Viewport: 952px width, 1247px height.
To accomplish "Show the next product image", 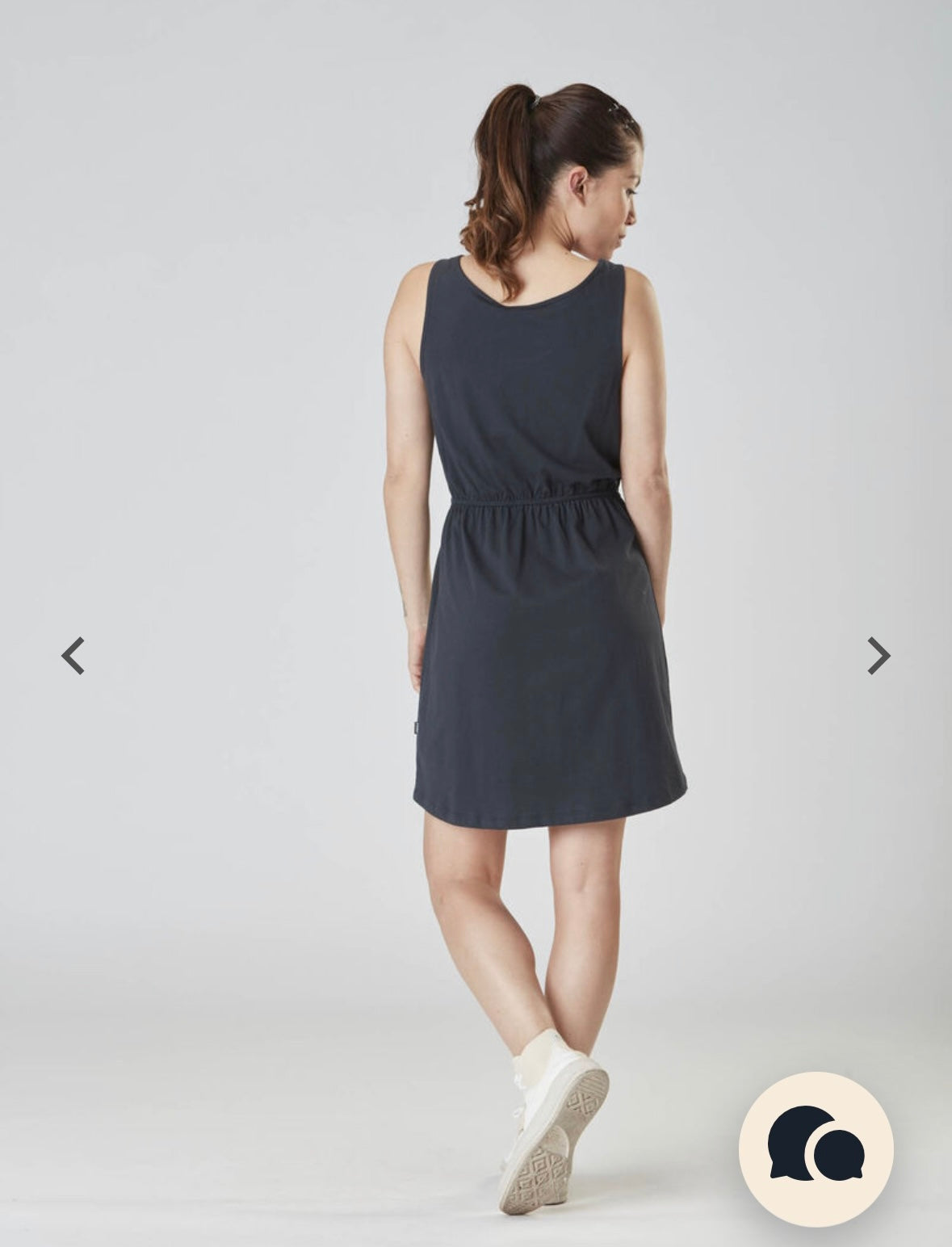I will 878,655.
